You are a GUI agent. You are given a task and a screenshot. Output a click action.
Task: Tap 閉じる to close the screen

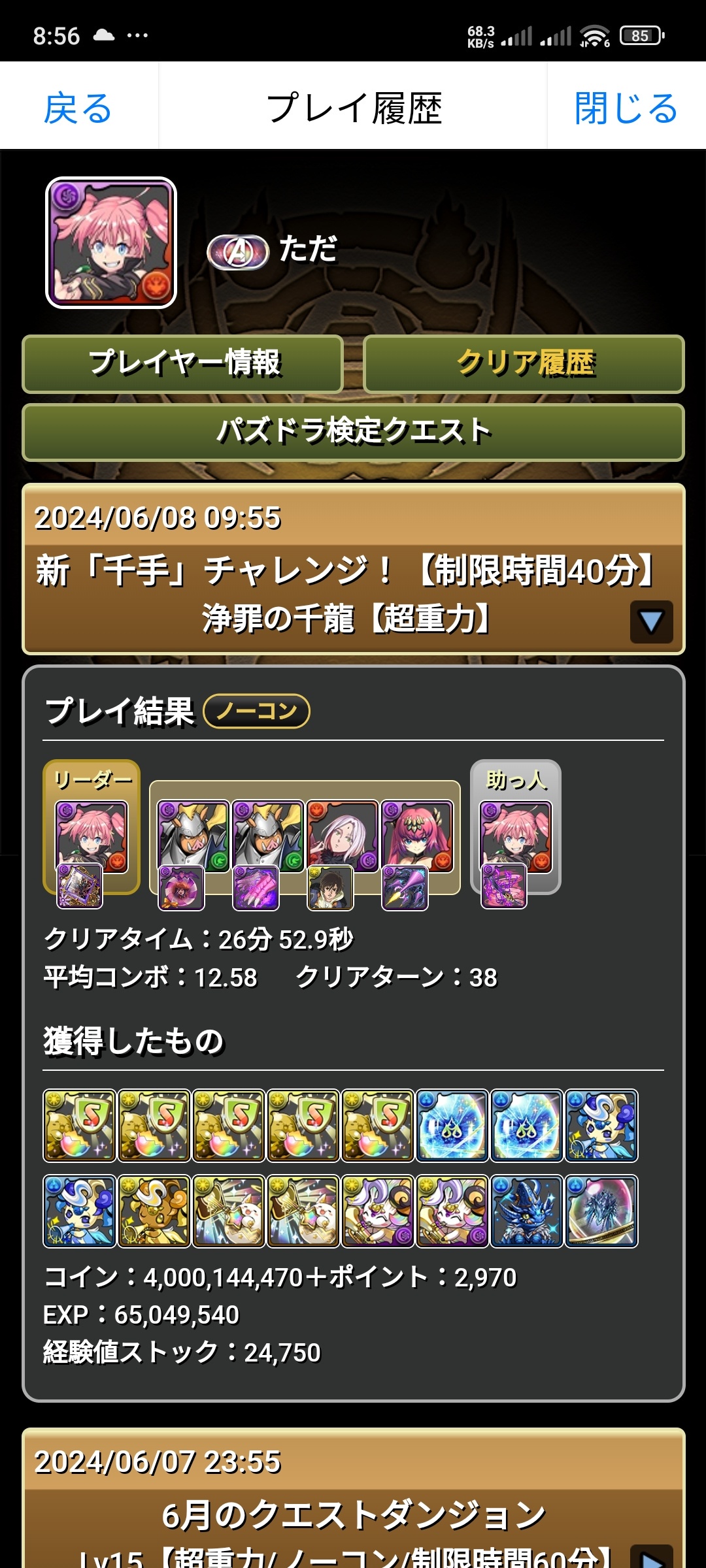626,108
